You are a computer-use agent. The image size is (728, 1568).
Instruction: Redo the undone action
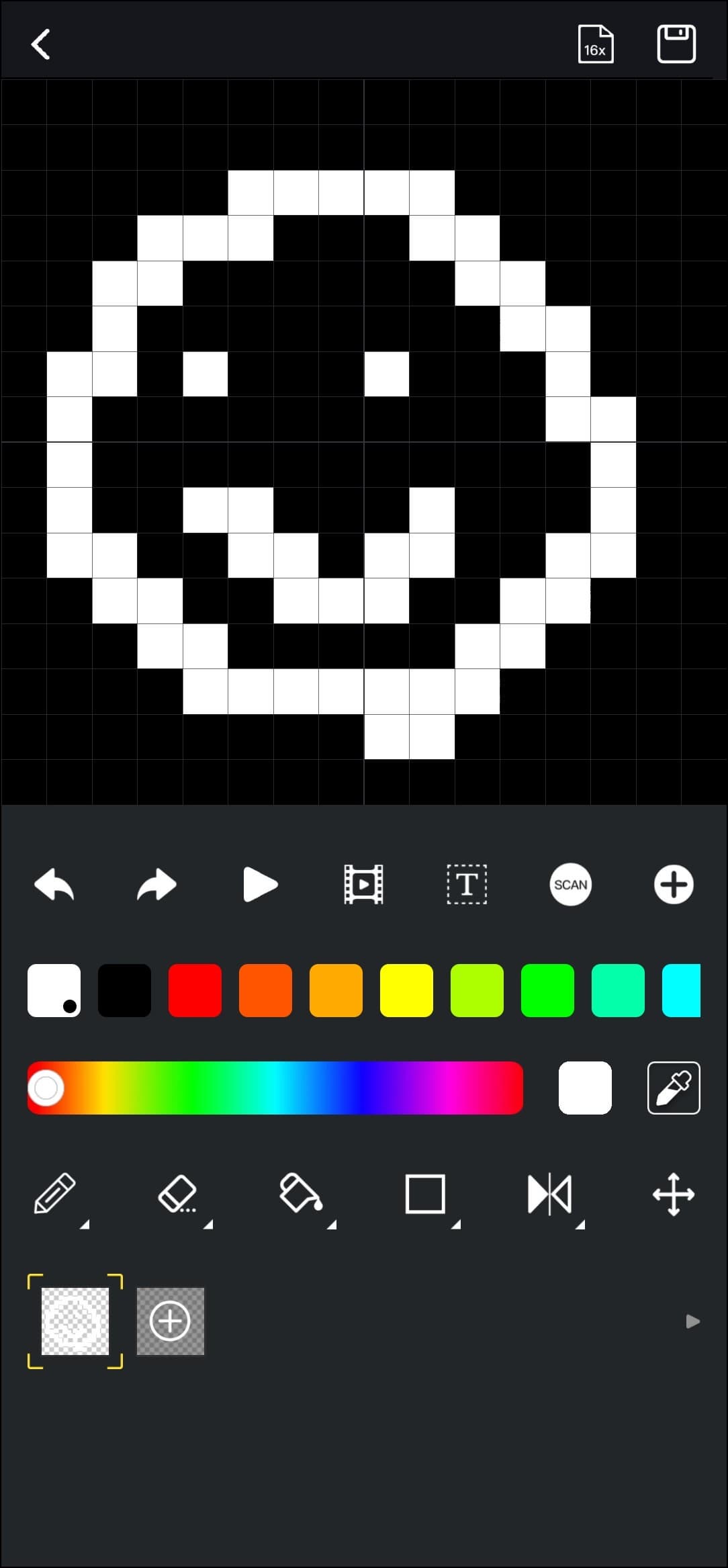point(156,884)
